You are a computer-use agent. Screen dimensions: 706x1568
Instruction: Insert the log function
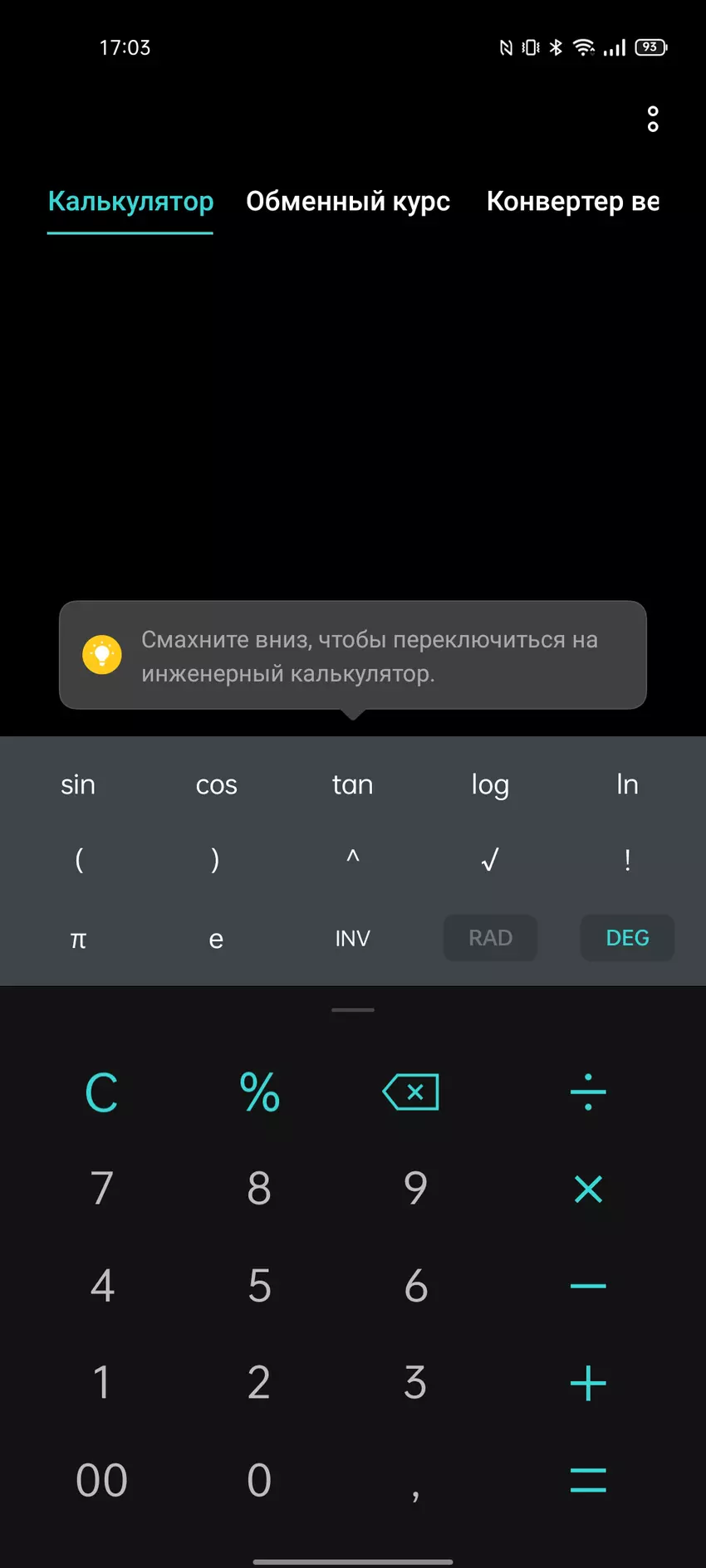tap(490, 784)
